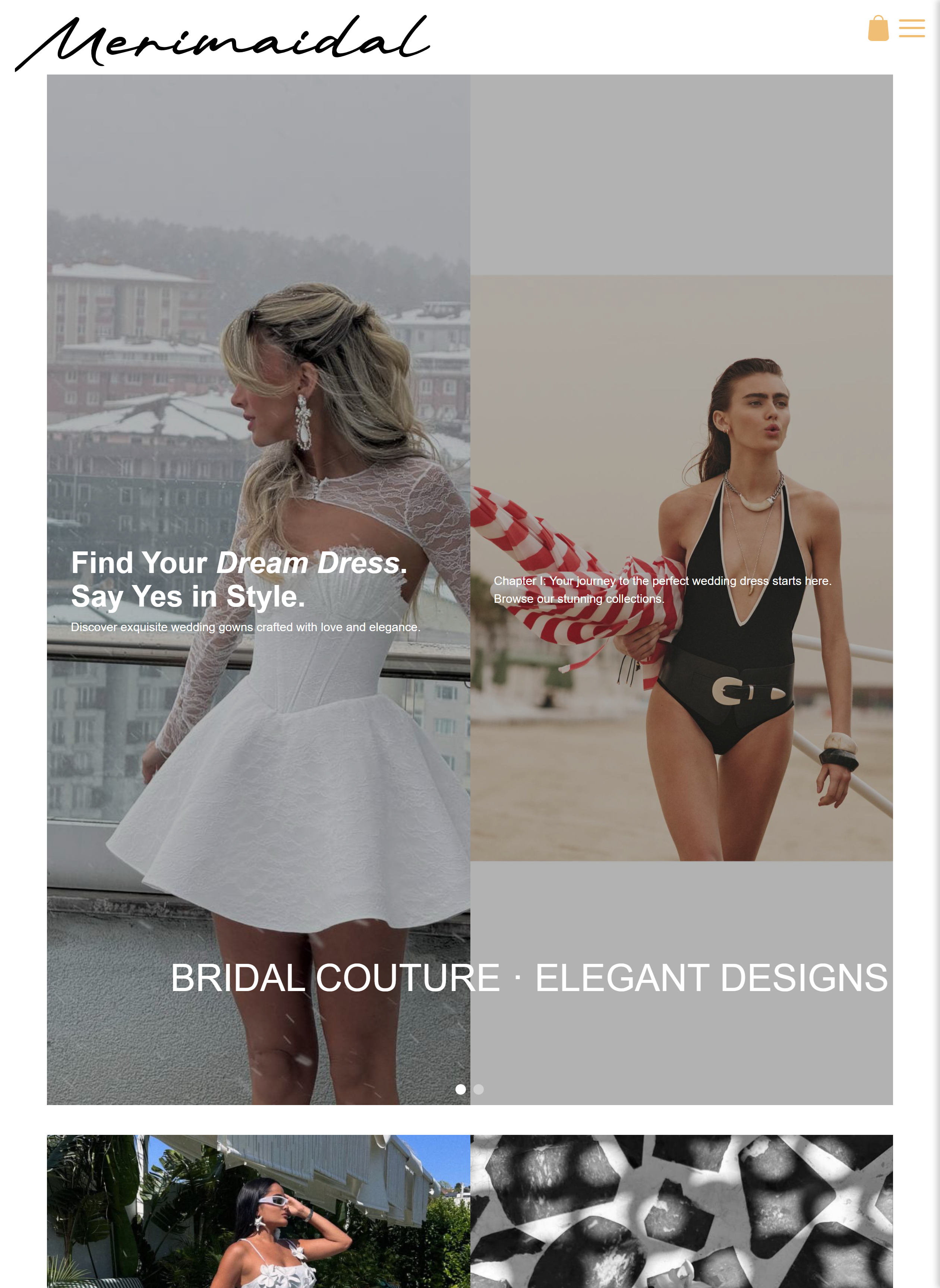Screen dimensions: 940x1288
Task: Go to the second carousel slide dot
Action: click(479, 1089)
